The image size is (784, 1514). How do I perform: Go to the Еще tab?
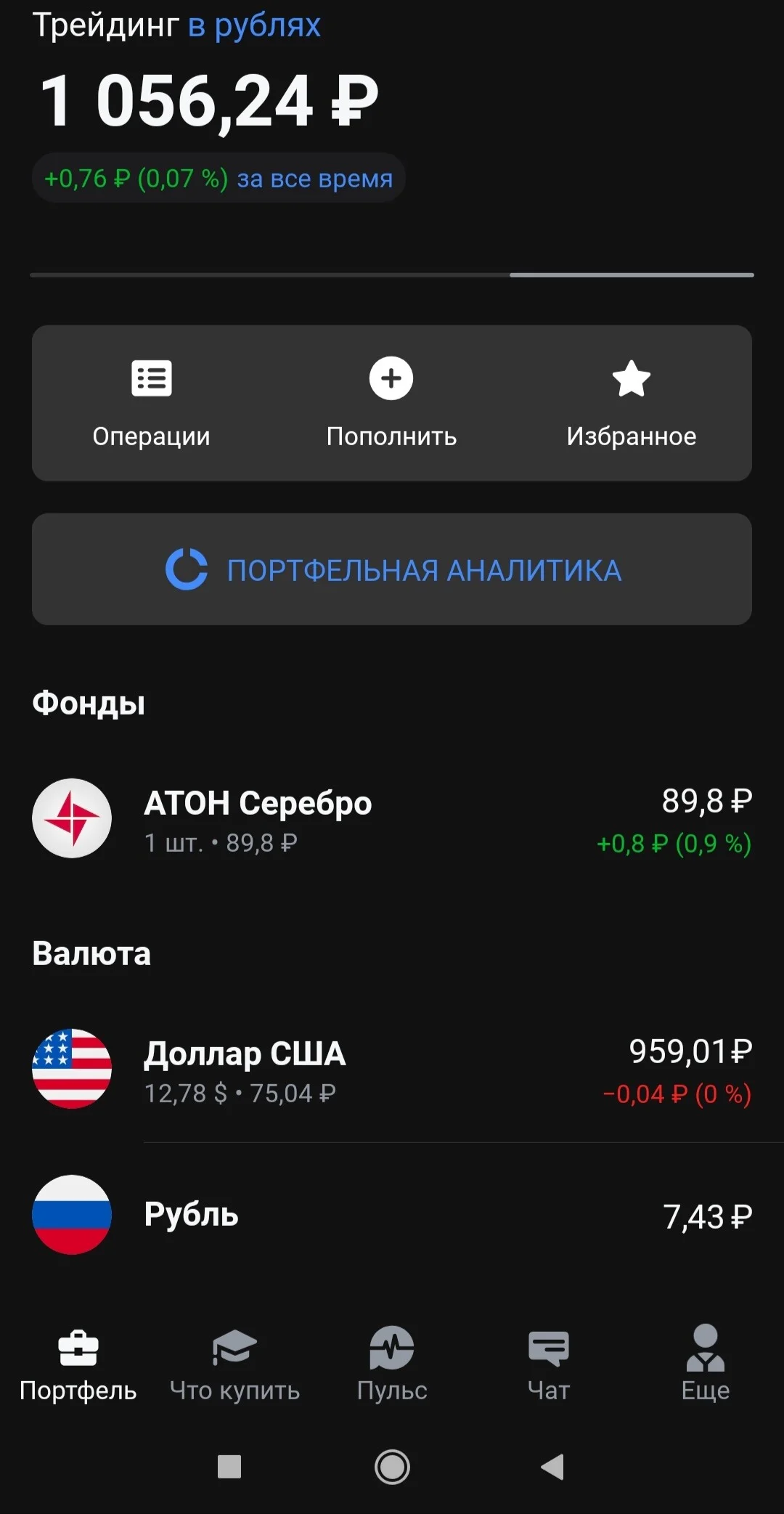pos(706,1364)
